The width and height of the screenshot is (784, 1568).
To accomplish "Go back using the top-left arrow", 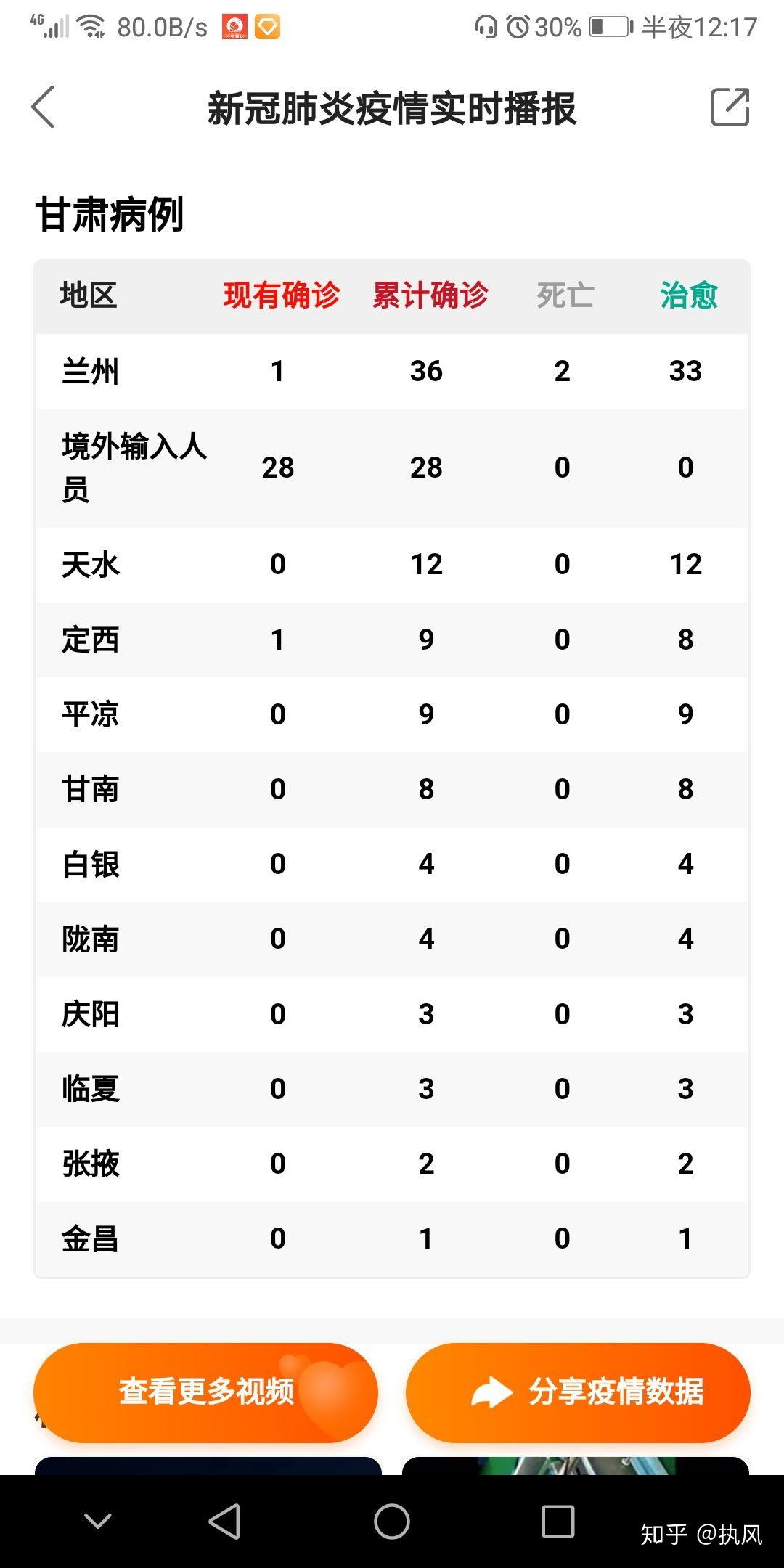I will tap(44, 107).
